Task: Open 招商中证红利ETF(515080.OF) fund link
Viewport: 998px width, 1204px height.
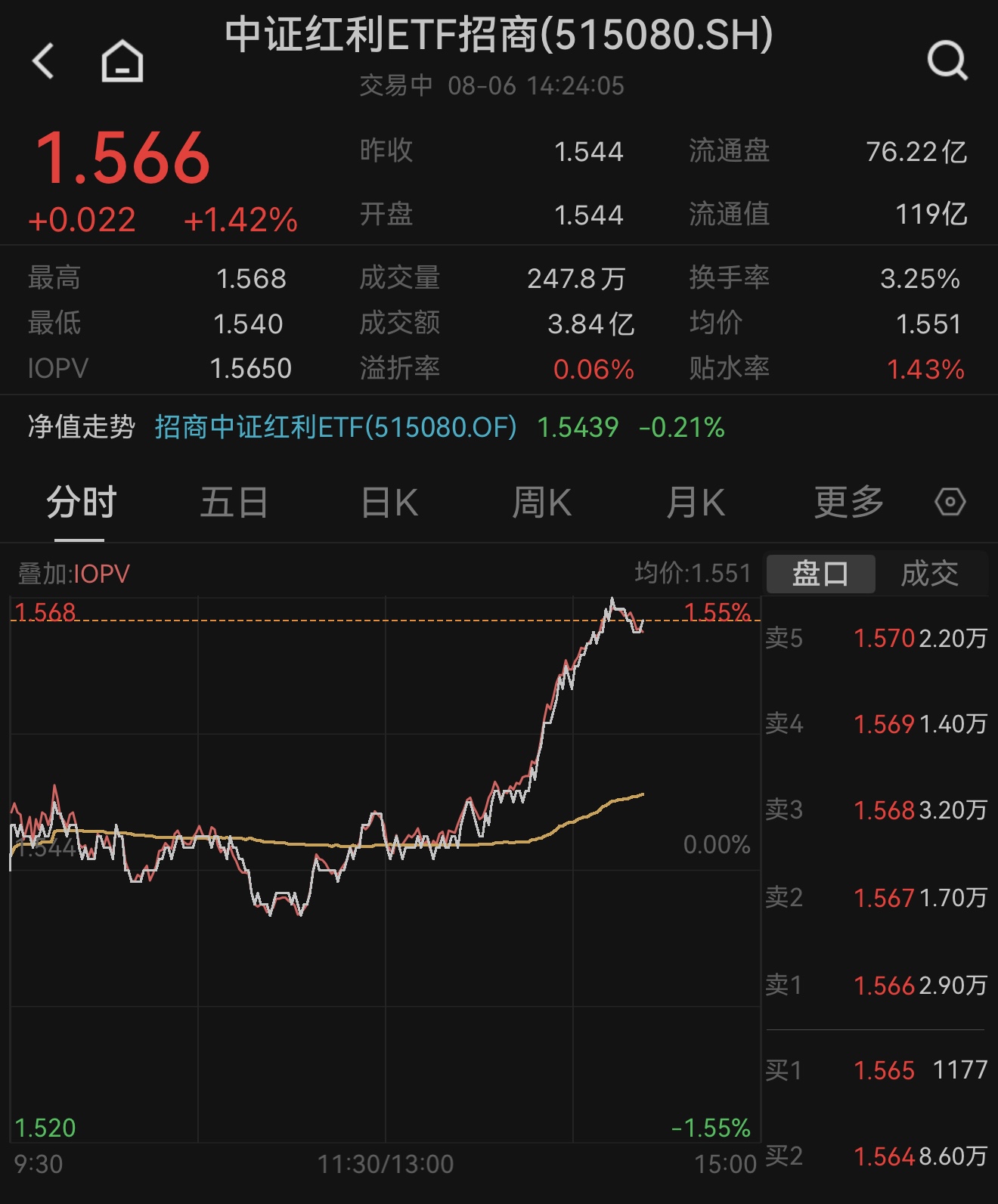Action: [x=336, y=428]
